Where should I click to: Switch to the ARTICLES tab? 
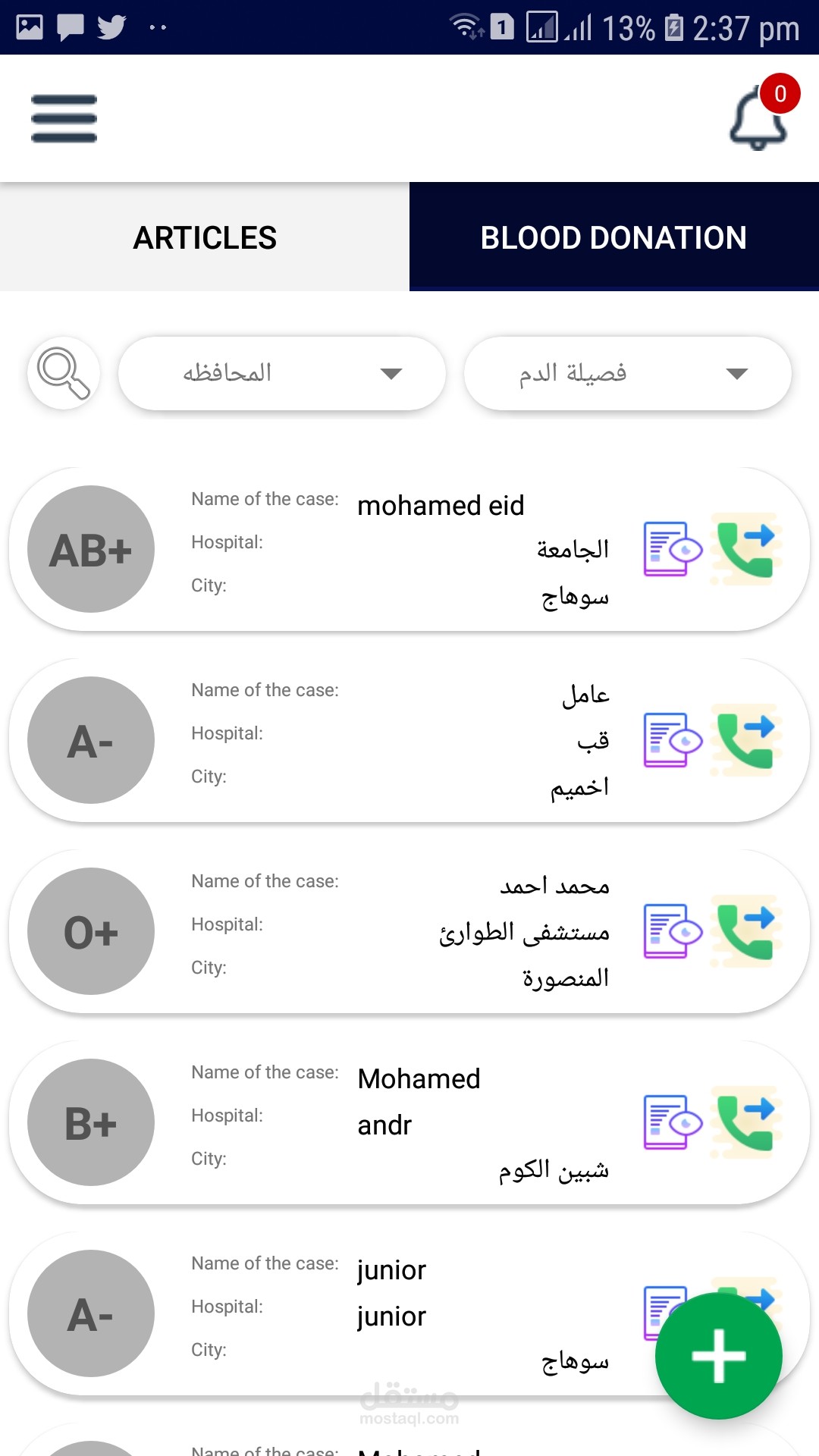point(205,237)
